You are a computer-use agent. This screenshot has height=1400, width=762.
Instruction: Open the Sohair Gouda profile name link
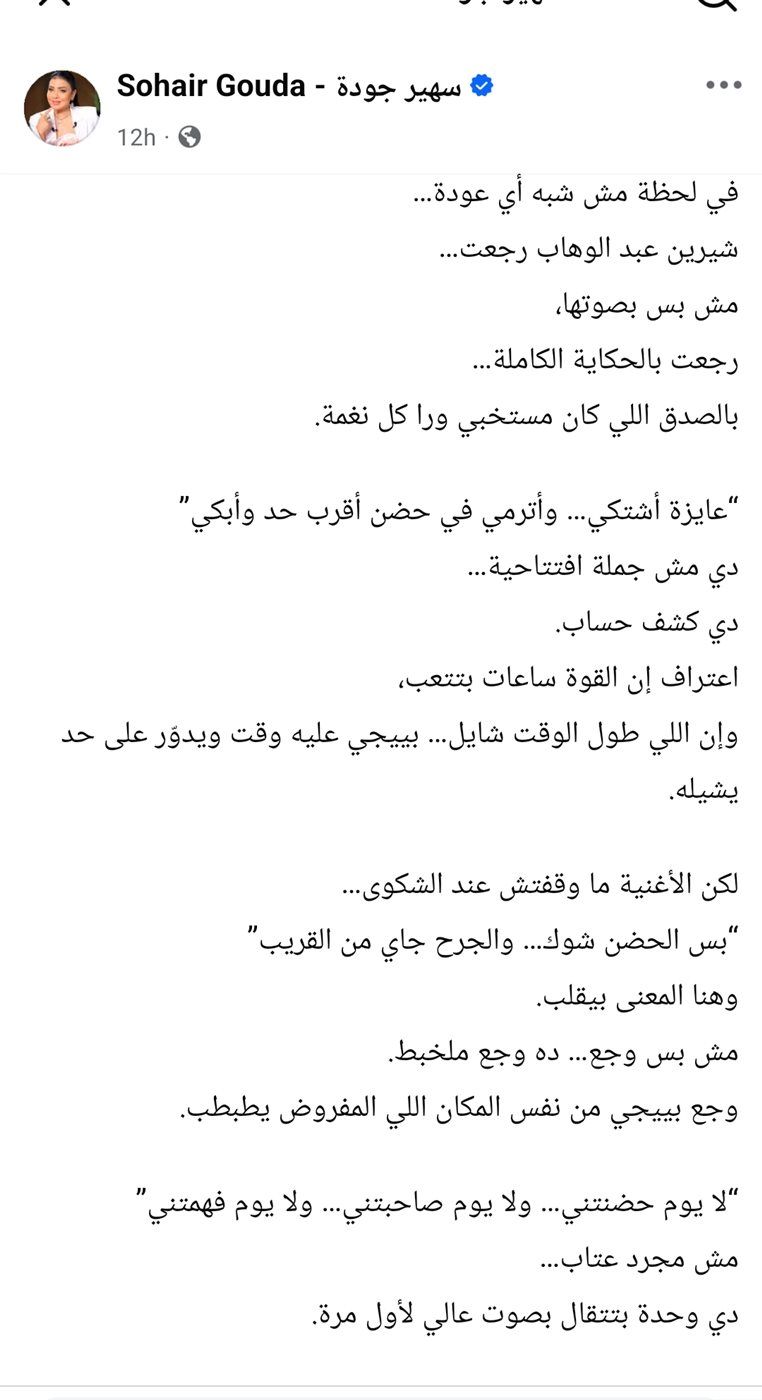pyautogui.click(x=290, y=86)
